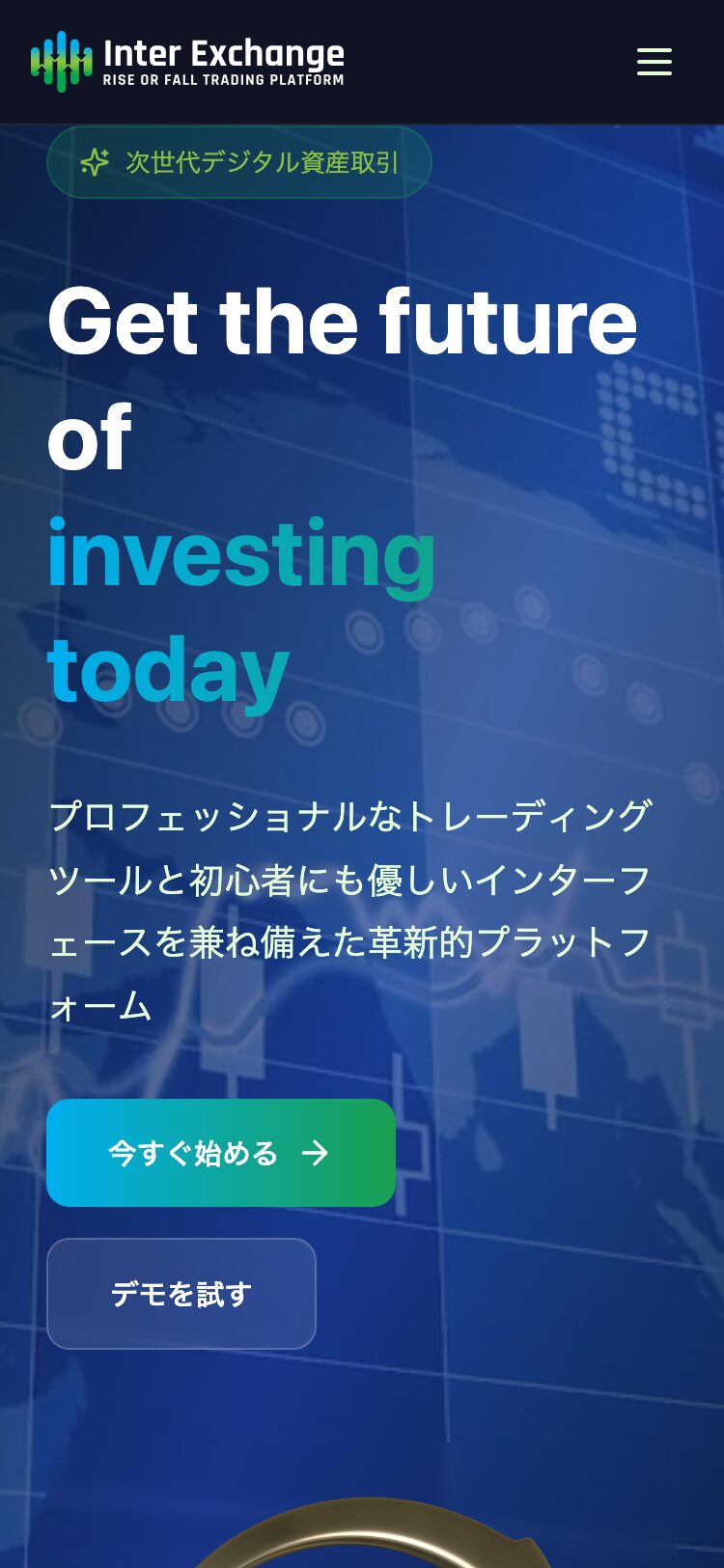Image resolution: width=724 pixels, height=1568 pixels.
Task: Click the green bar-chart Inter Exchange logo icon
Action: (59, 61)
